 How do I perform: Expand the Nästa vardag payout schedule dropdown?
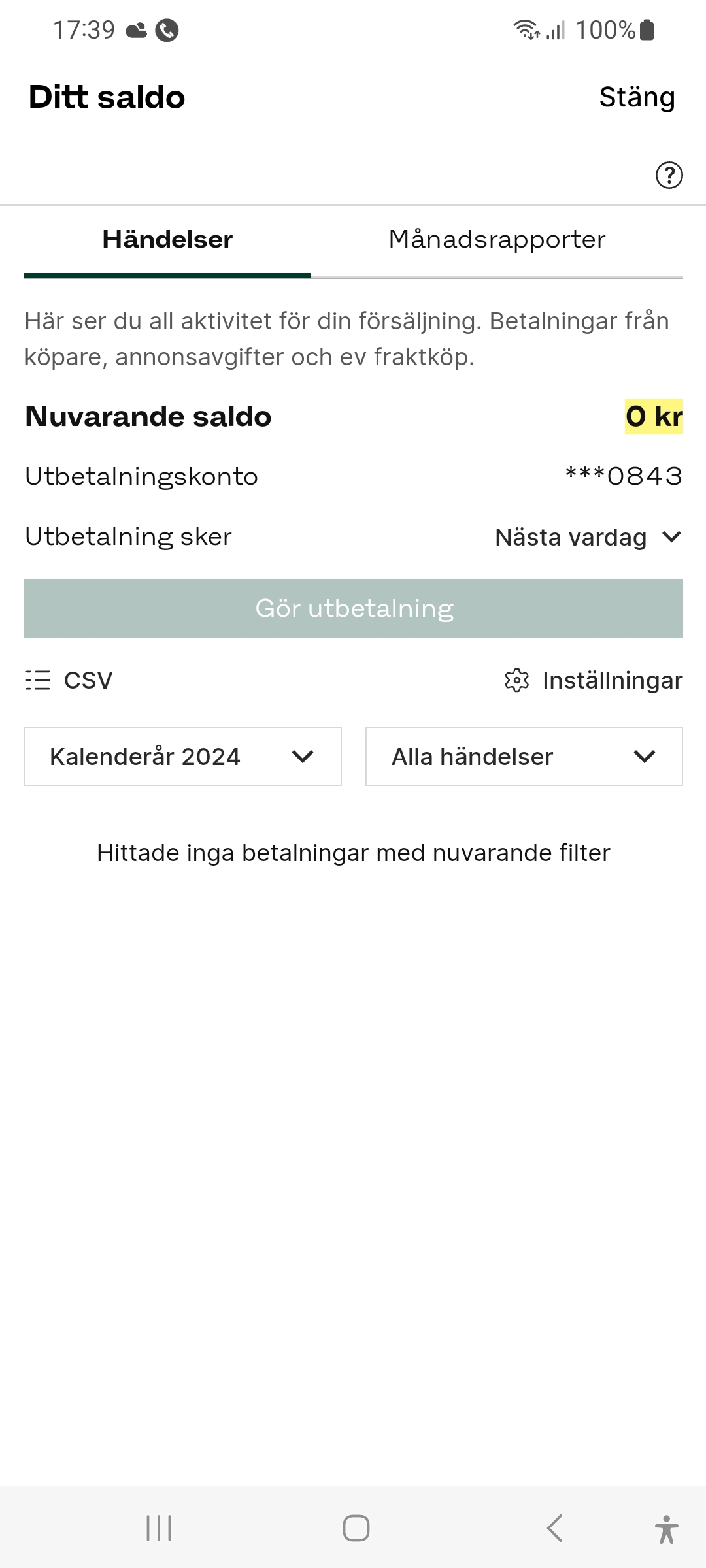[588, 537]
